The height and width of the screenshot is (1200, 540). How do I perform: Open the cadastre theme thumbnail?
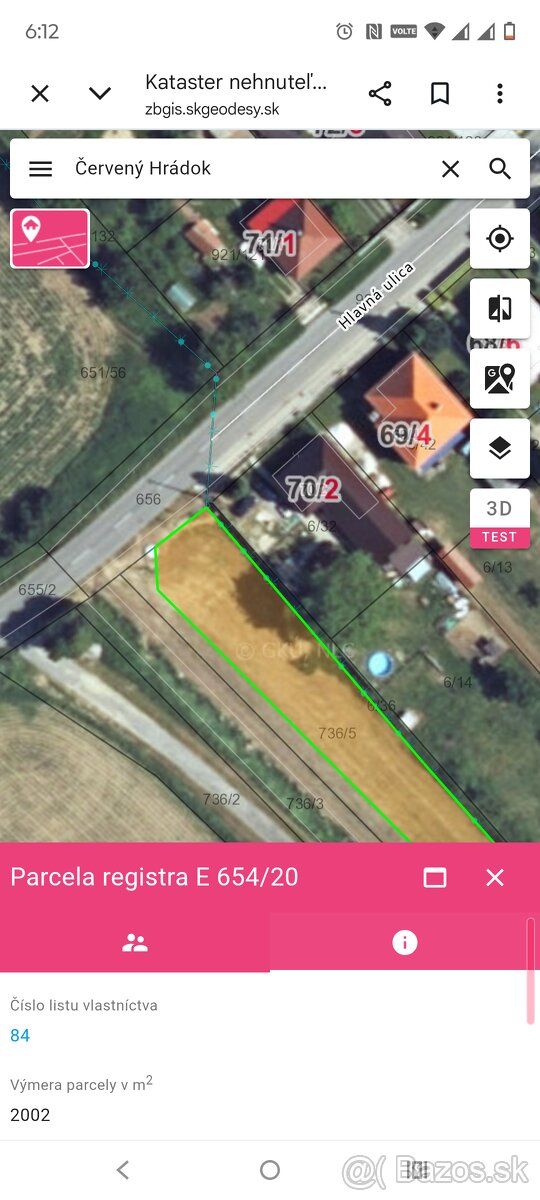click(x=50, y=238)
